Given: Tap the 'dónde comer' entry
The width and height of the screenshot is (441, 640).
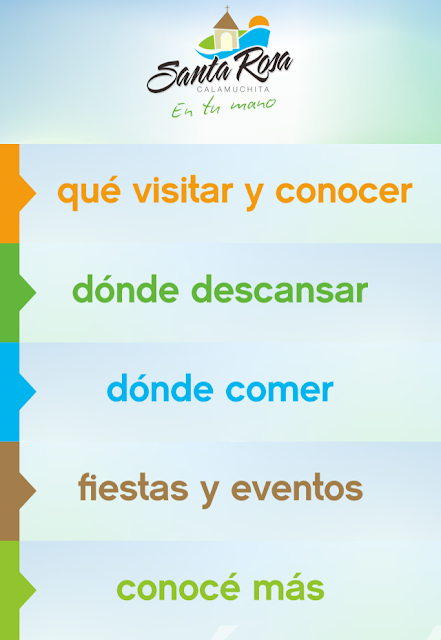Looking at the screenshot, I should (x=220, y=392).
